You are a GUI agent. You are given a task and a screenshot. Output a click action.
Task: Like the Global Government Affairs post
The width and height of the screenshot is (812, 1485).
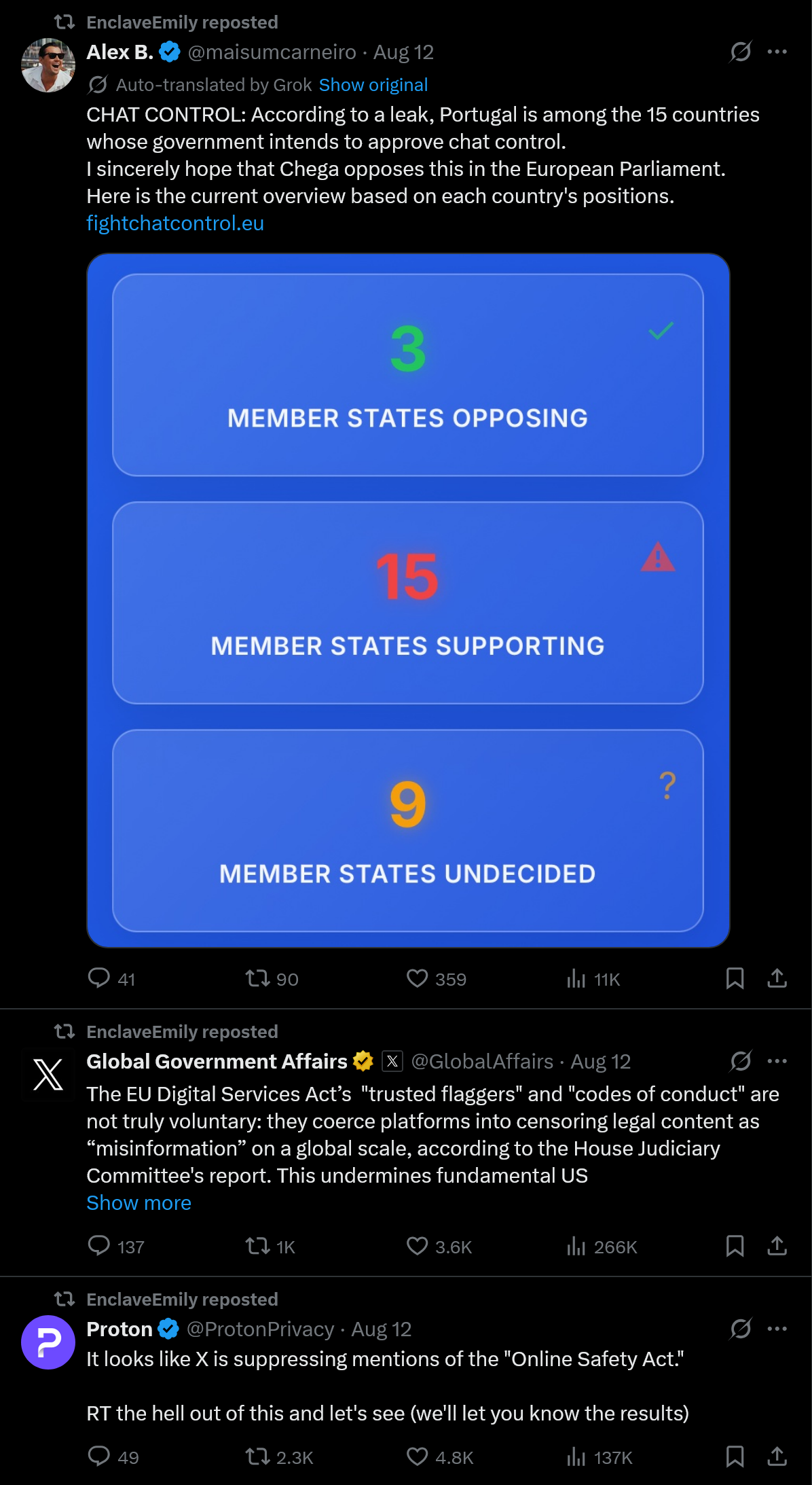417,1246
